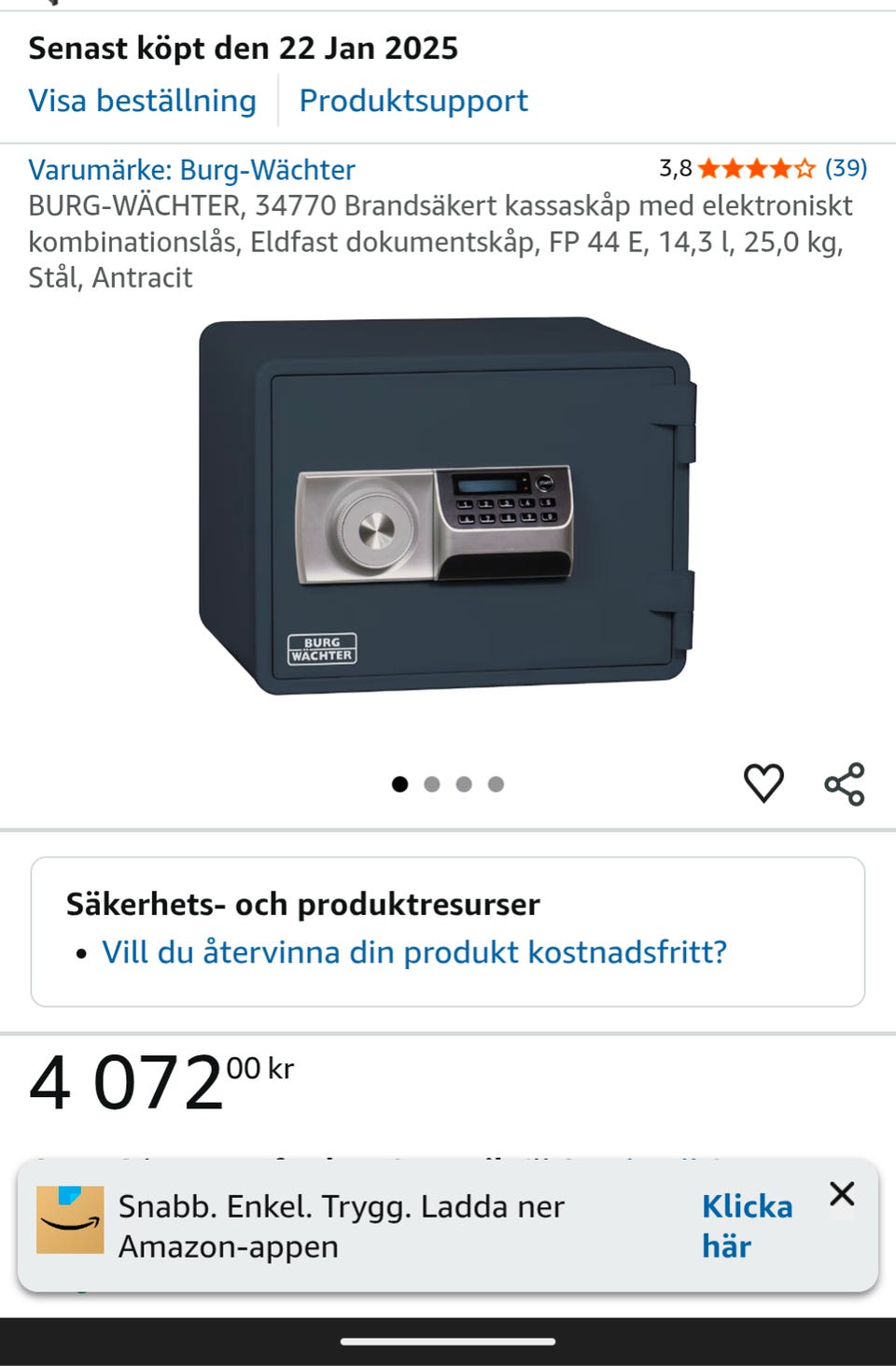Select the second carousel dot

[433, 783]
